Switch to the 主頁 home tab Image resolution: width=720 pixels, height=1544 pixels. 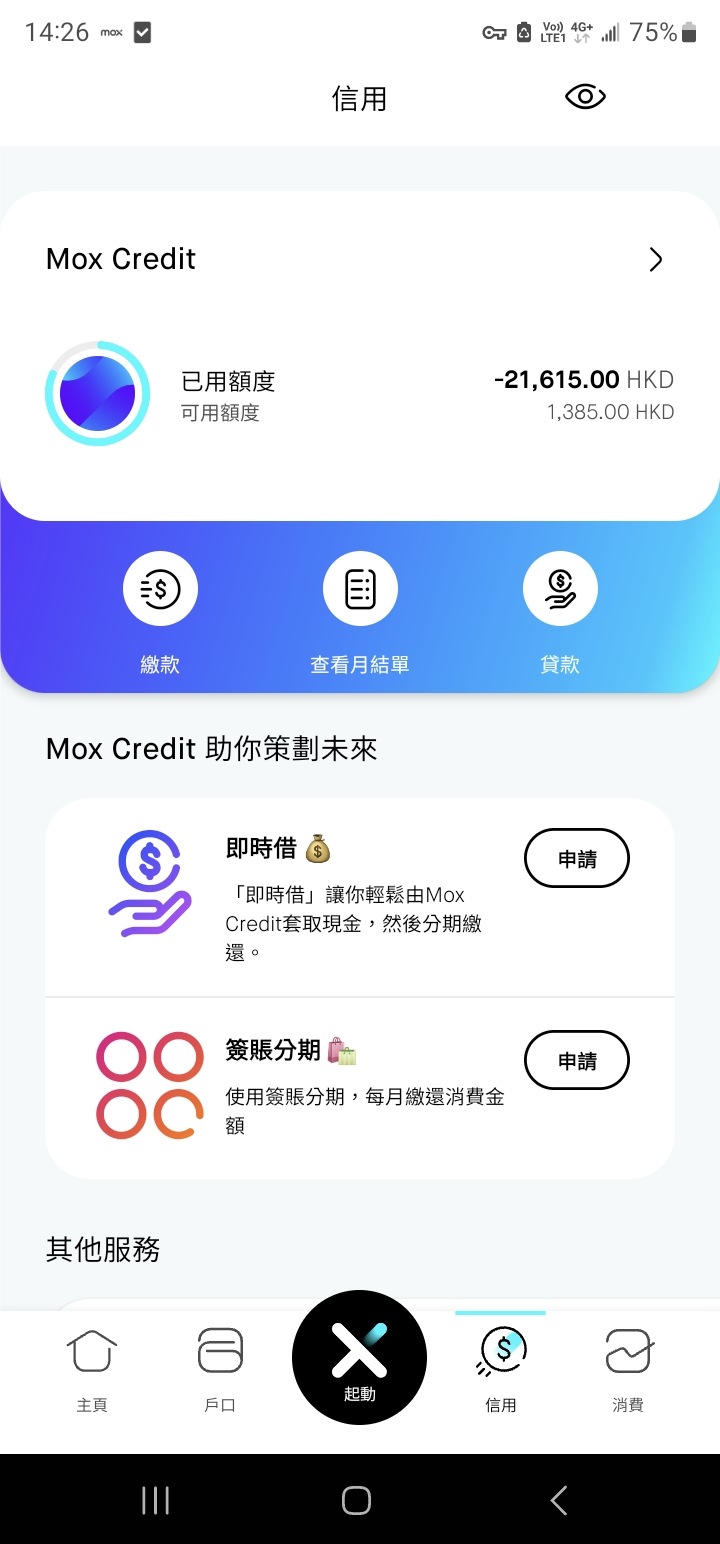tap(92, 1370)
